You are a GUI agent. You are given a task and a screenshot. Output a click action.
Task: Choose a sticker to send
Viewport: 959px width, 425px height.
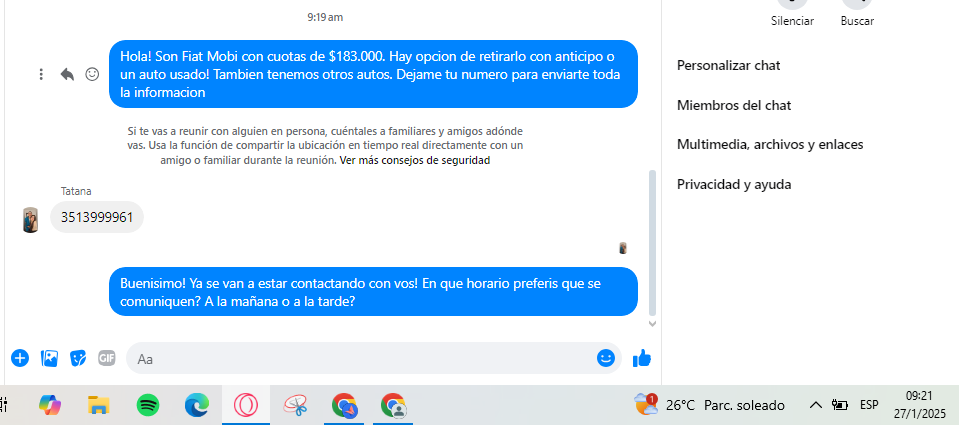(x=78, y=358)
